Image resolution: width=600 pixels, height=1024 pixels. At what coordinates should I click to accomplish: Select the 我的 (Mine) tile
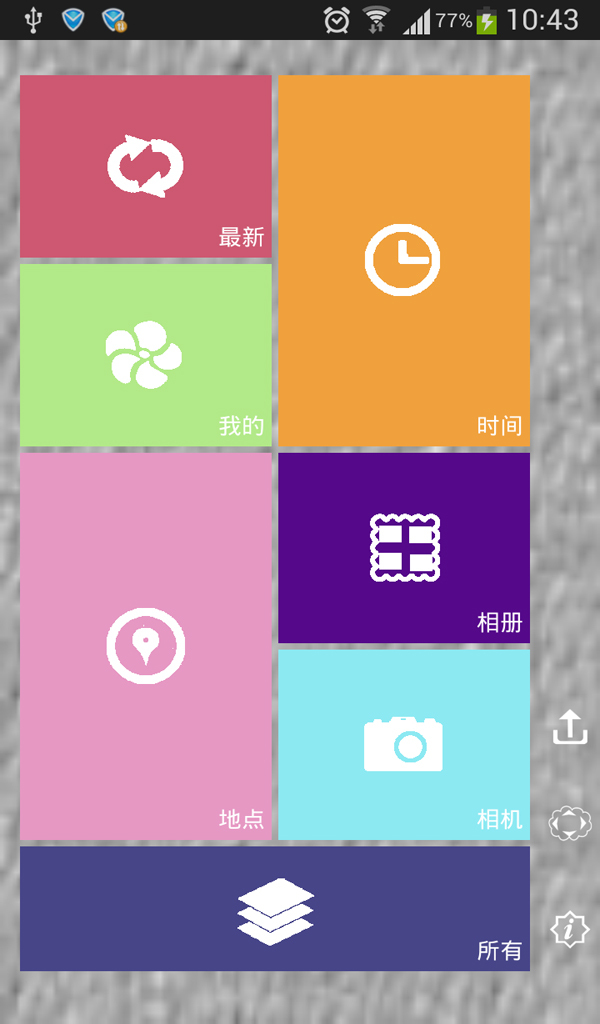coord(146,355)
